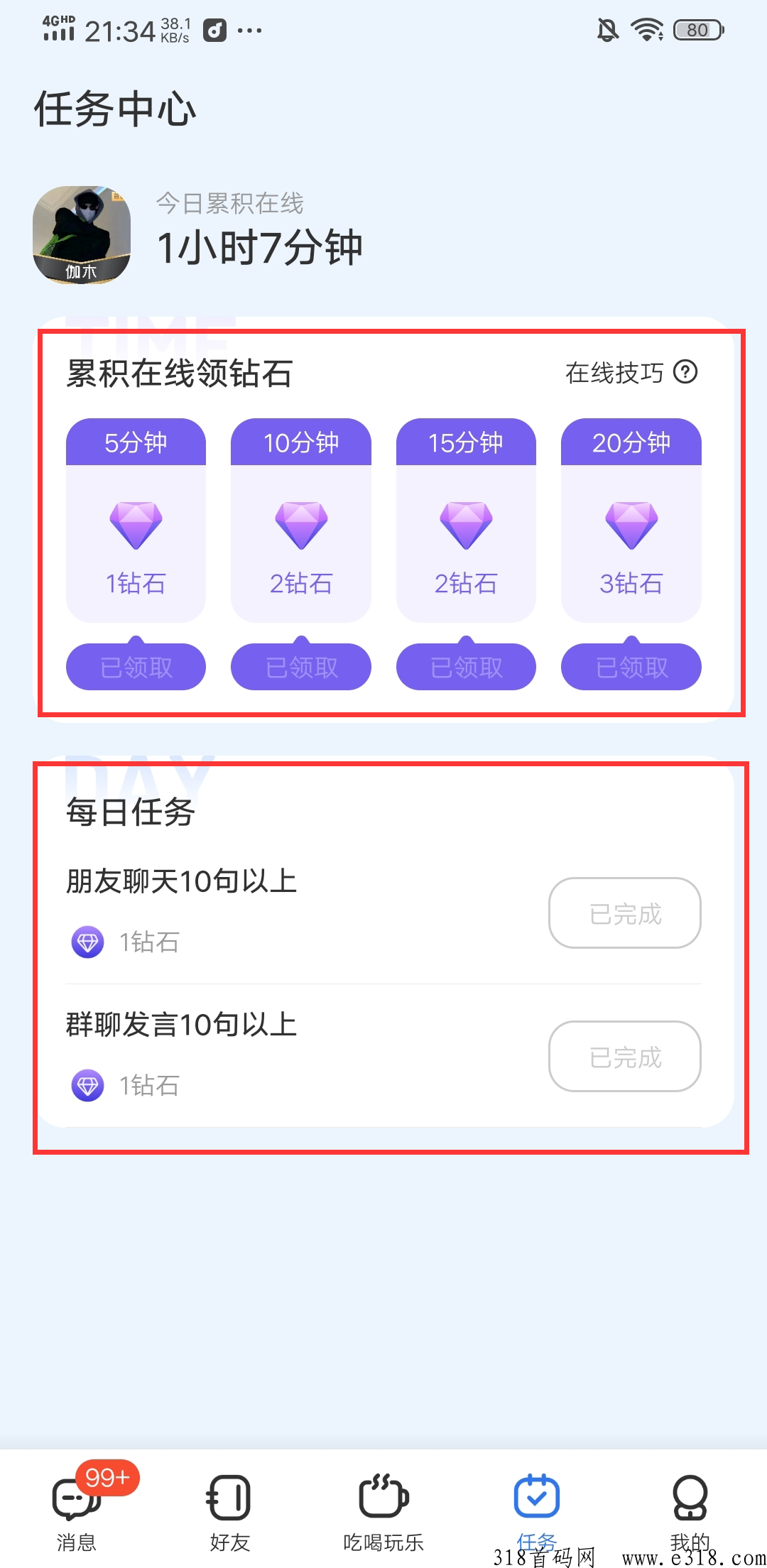Tap 已领取 under the 10分钟 reward
This screenshot has width=767, height=1568.
[301, 666]
